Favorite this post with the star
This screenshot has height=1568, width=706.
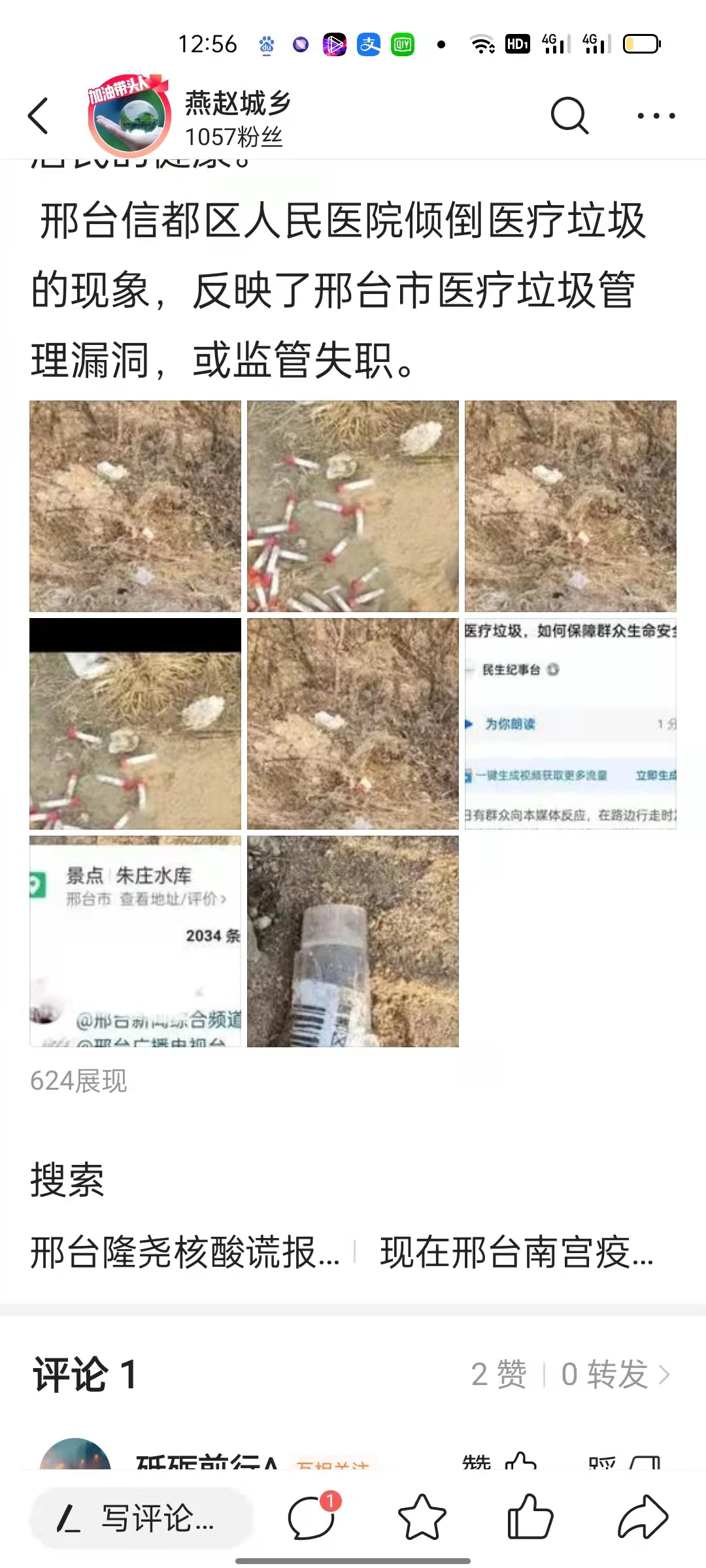[x=422, y=1517]
